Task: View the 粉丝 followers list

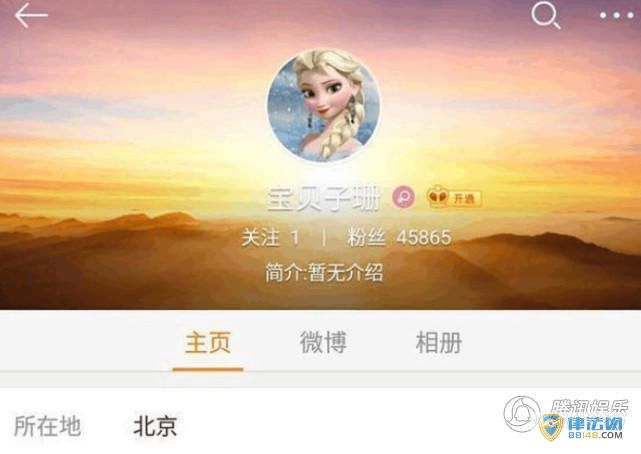Action: point(394,238)
